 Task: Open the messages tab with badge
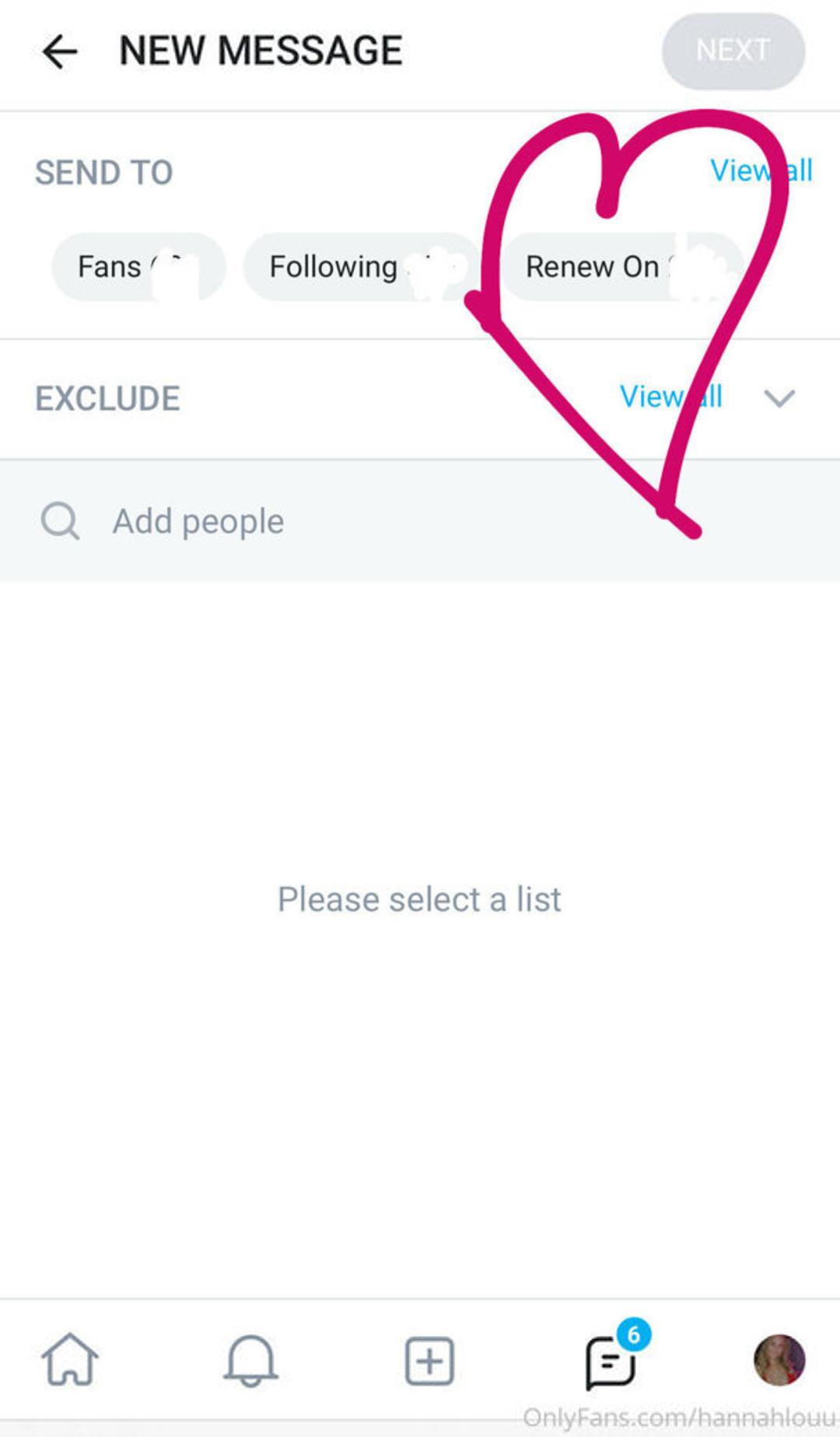(611, 1362)
